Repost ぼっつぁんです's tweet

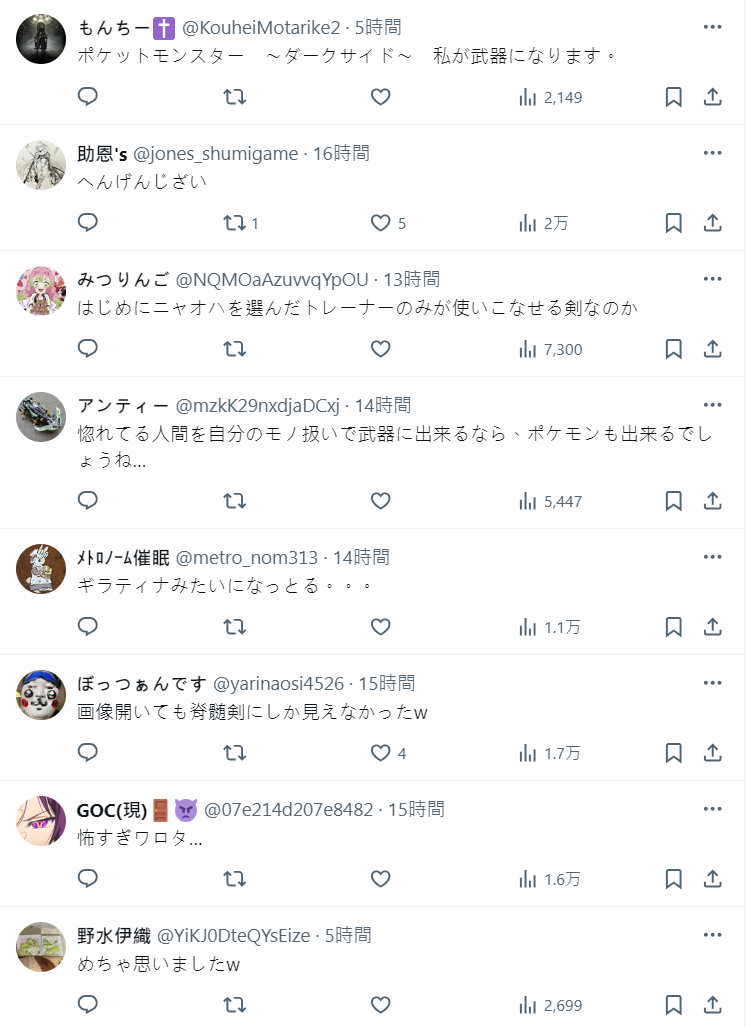pos(234,753)
